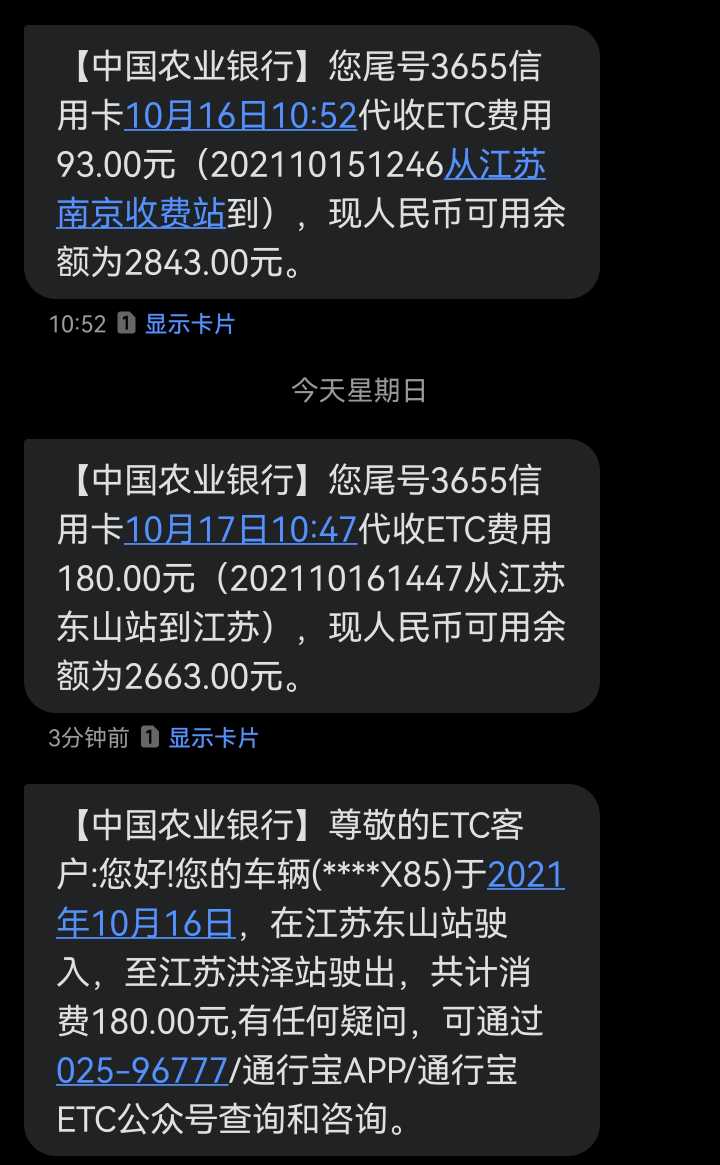Call the 025-96777 phone number link
The image size is (720, 1165).
(x=142, y=1071)
